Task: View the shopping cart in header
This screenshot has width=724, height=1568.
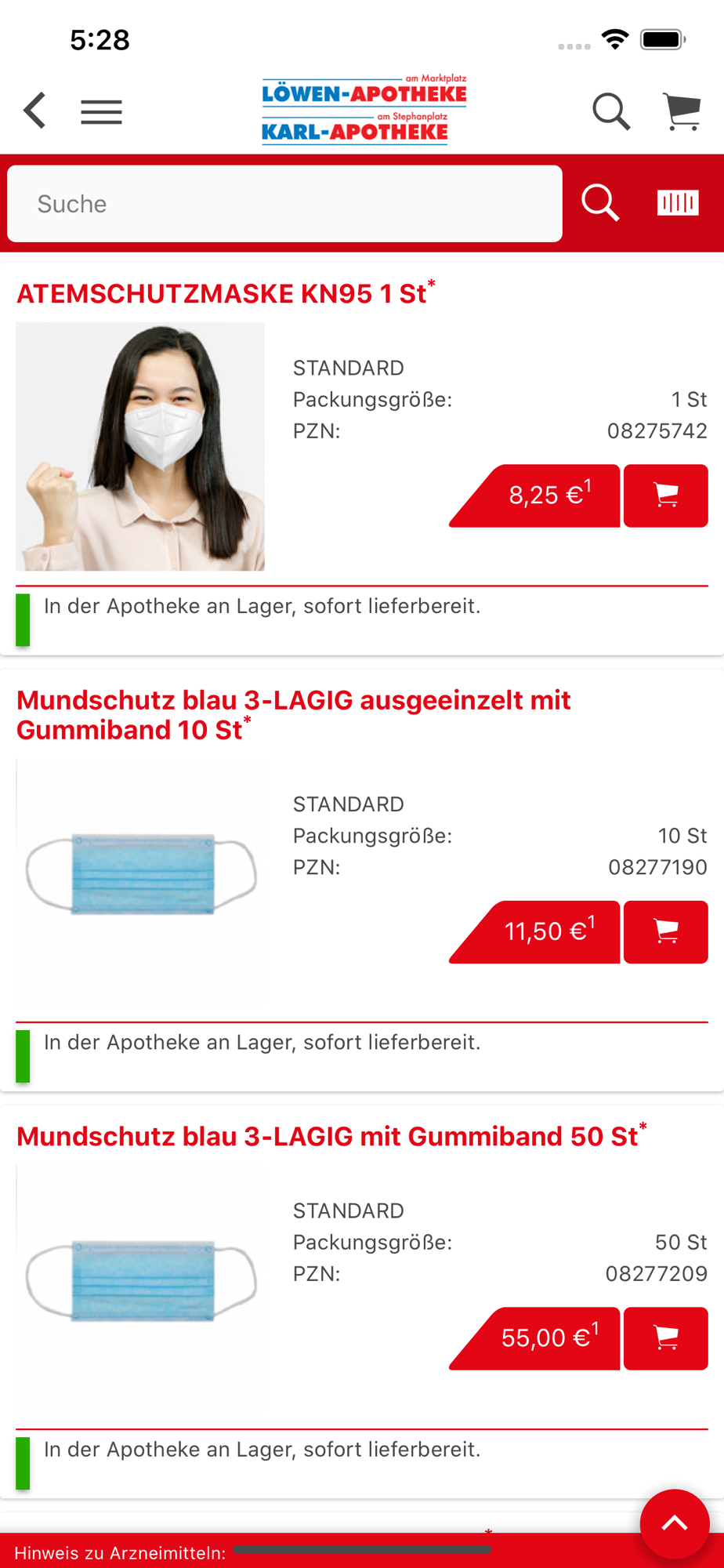Action: point(681,111)
